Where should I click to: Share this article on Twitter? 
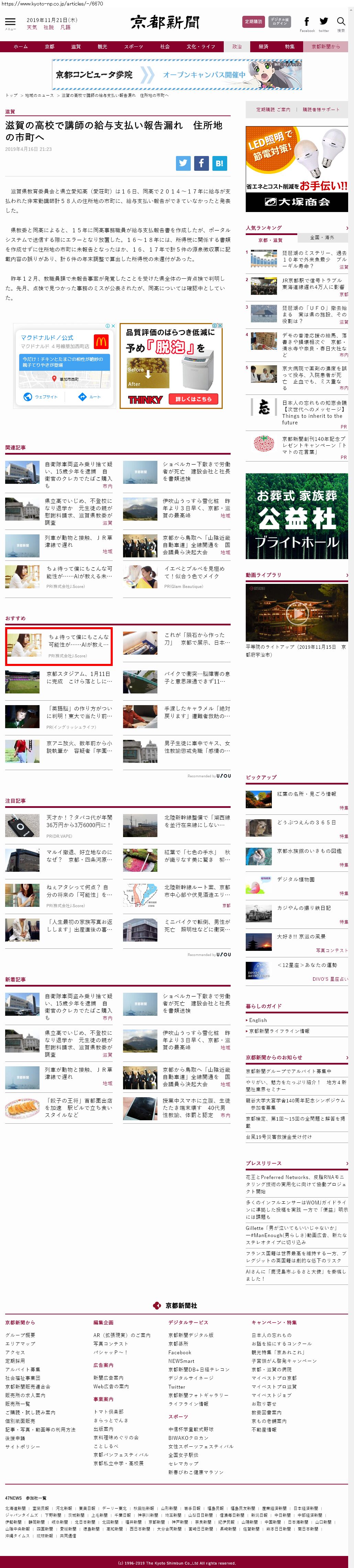click(183, 163)
